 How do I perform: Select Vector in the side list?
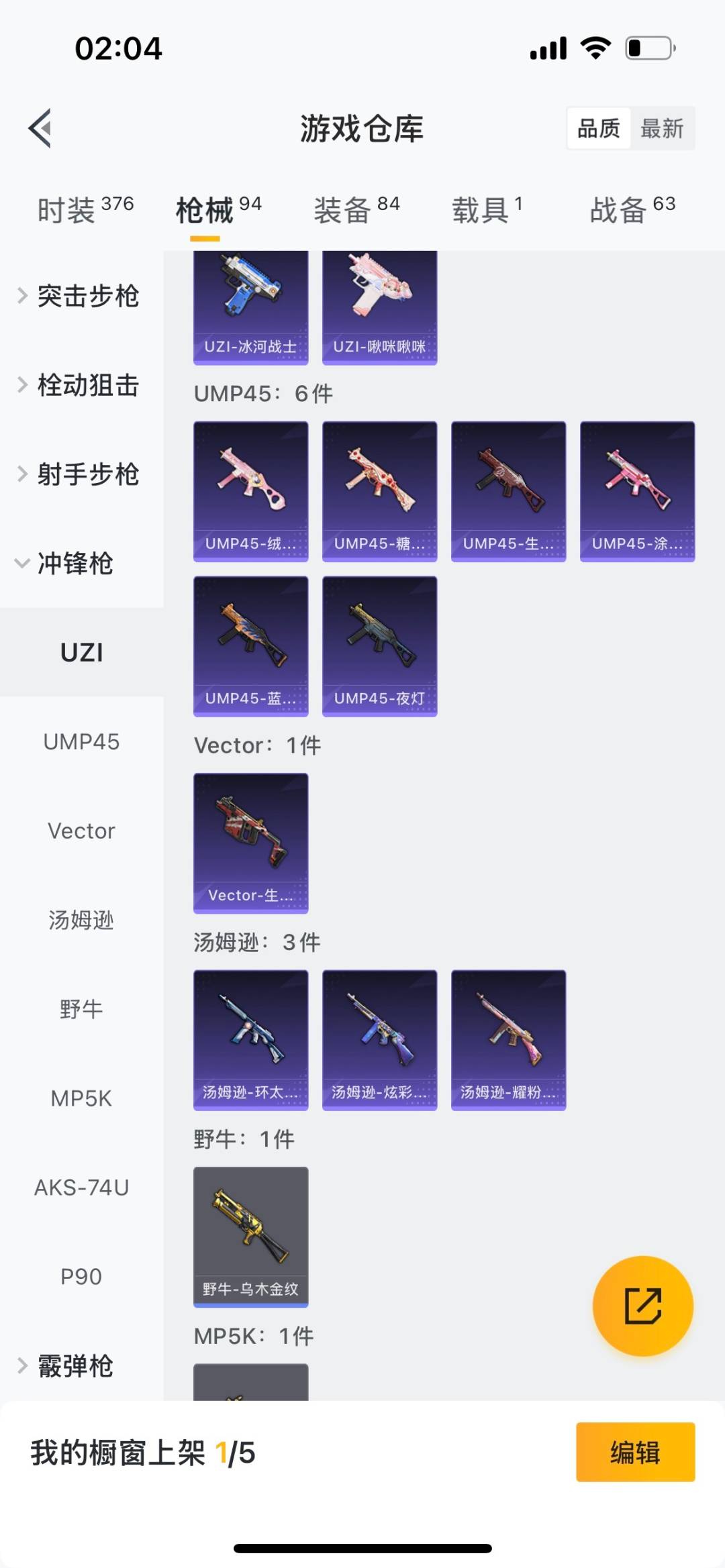81,831
